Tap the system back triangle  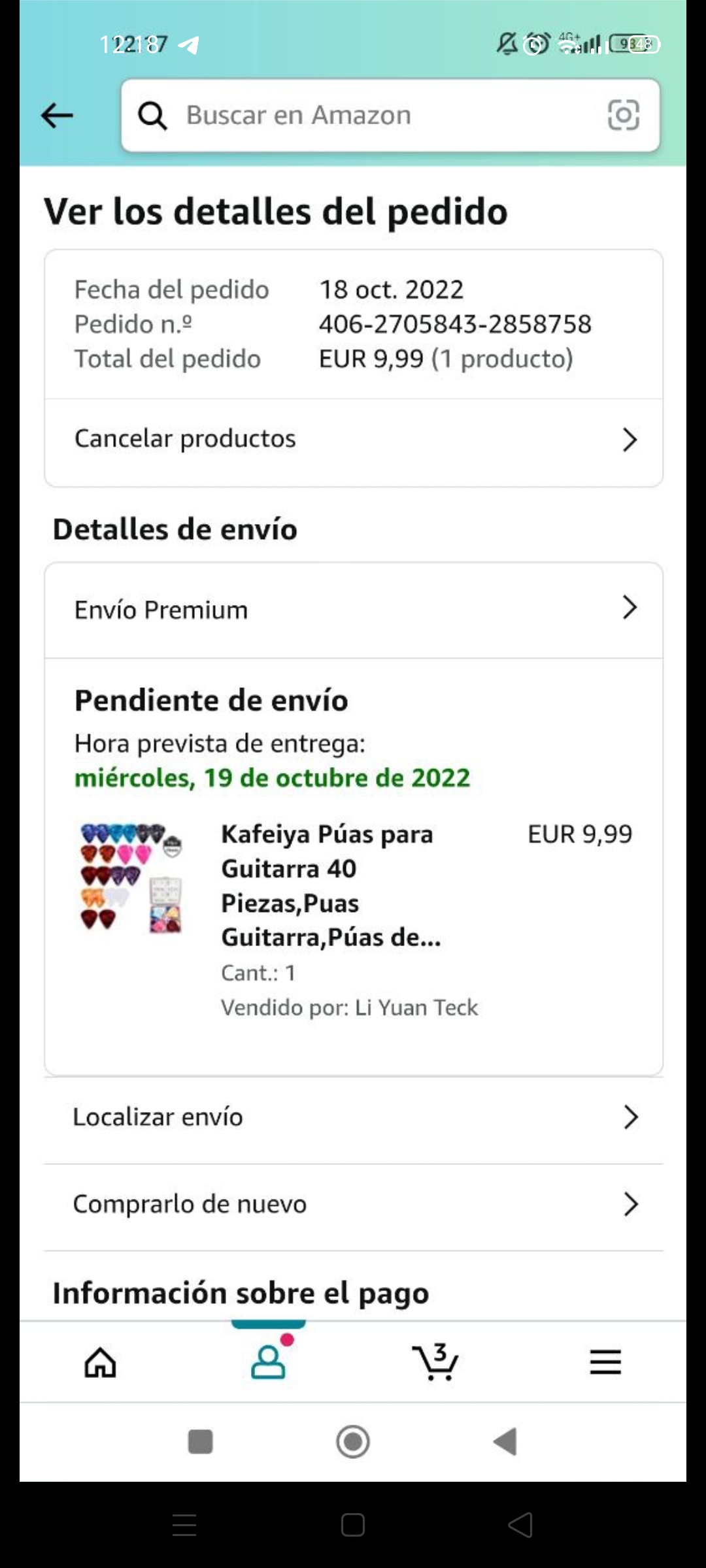click(x=505, y=1442)
